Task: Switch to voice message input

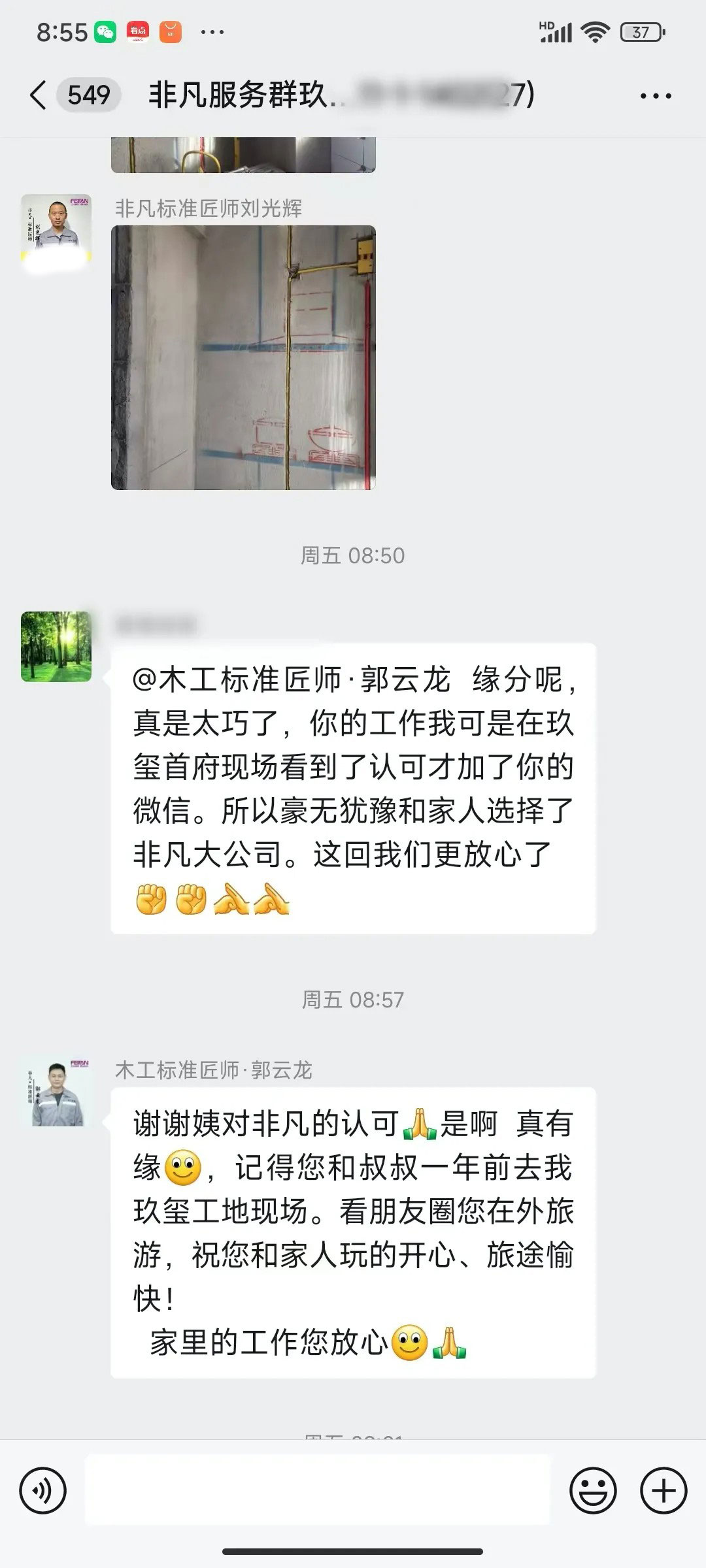Action: click(x=43, y=1491)
